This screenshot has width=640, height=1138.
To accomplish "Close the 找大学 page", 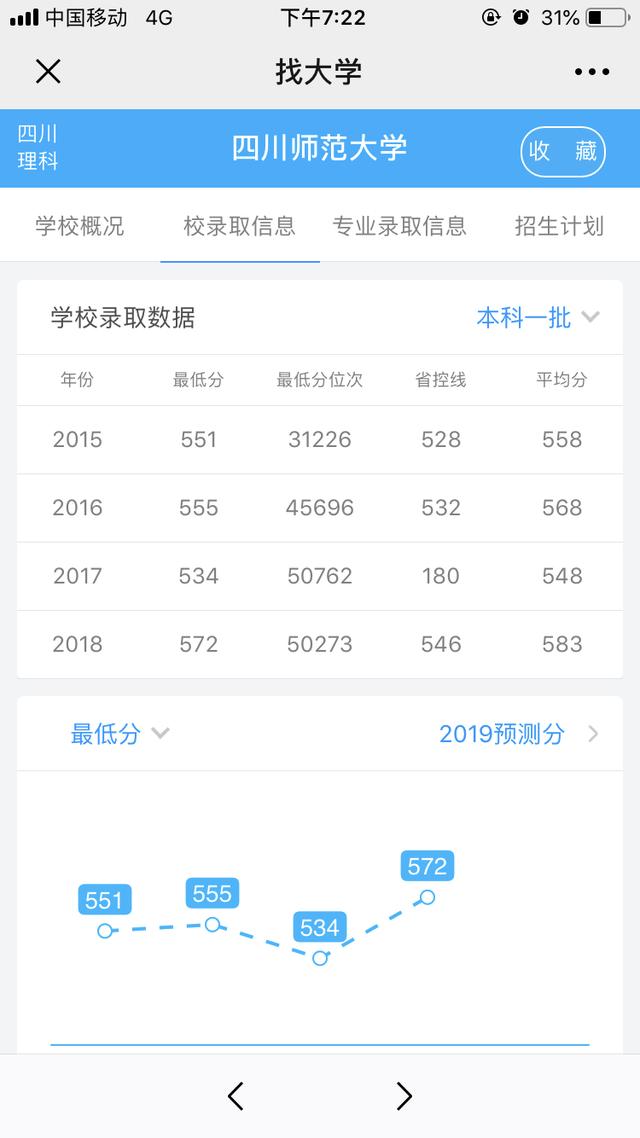I will pos(48,72).
